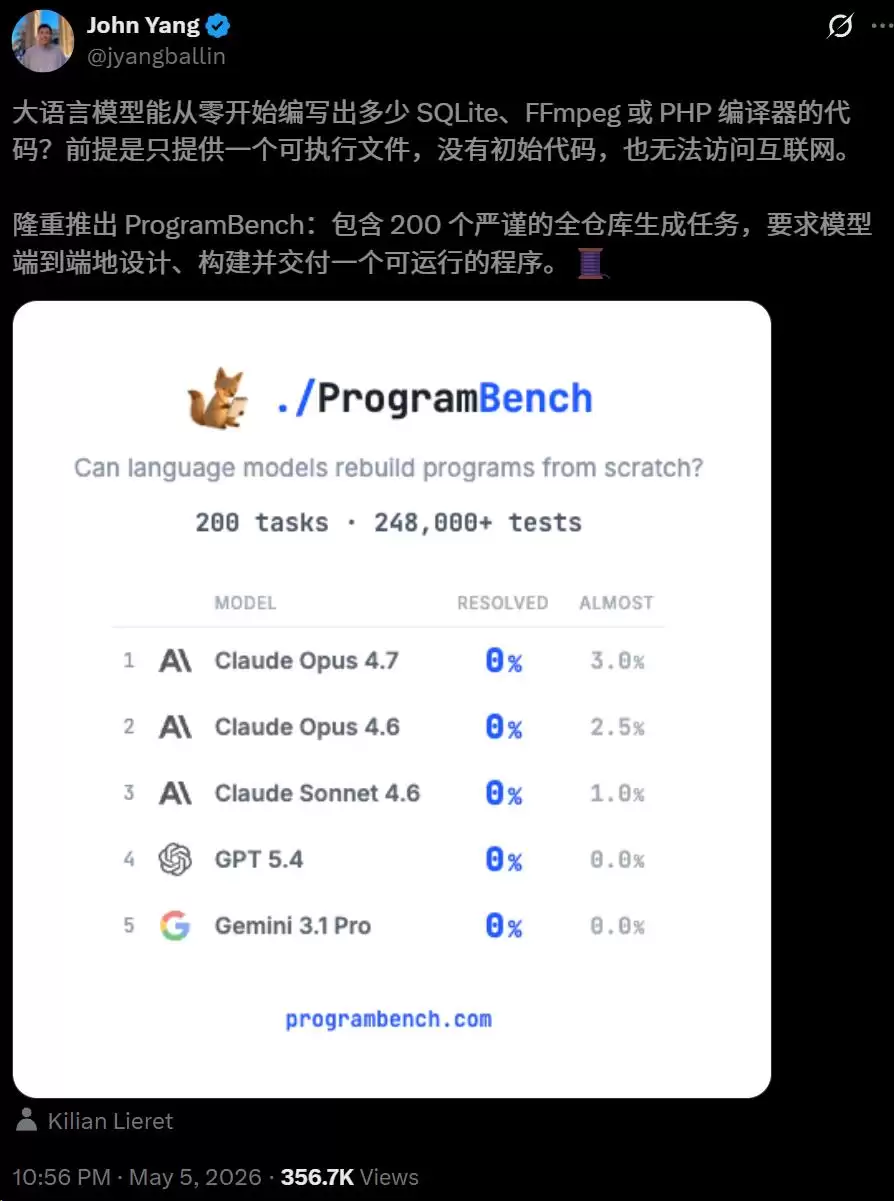The width and height of the screenshot is (894, 1201).
Task: Open the John Yang display name
Action: click(143, 25)
